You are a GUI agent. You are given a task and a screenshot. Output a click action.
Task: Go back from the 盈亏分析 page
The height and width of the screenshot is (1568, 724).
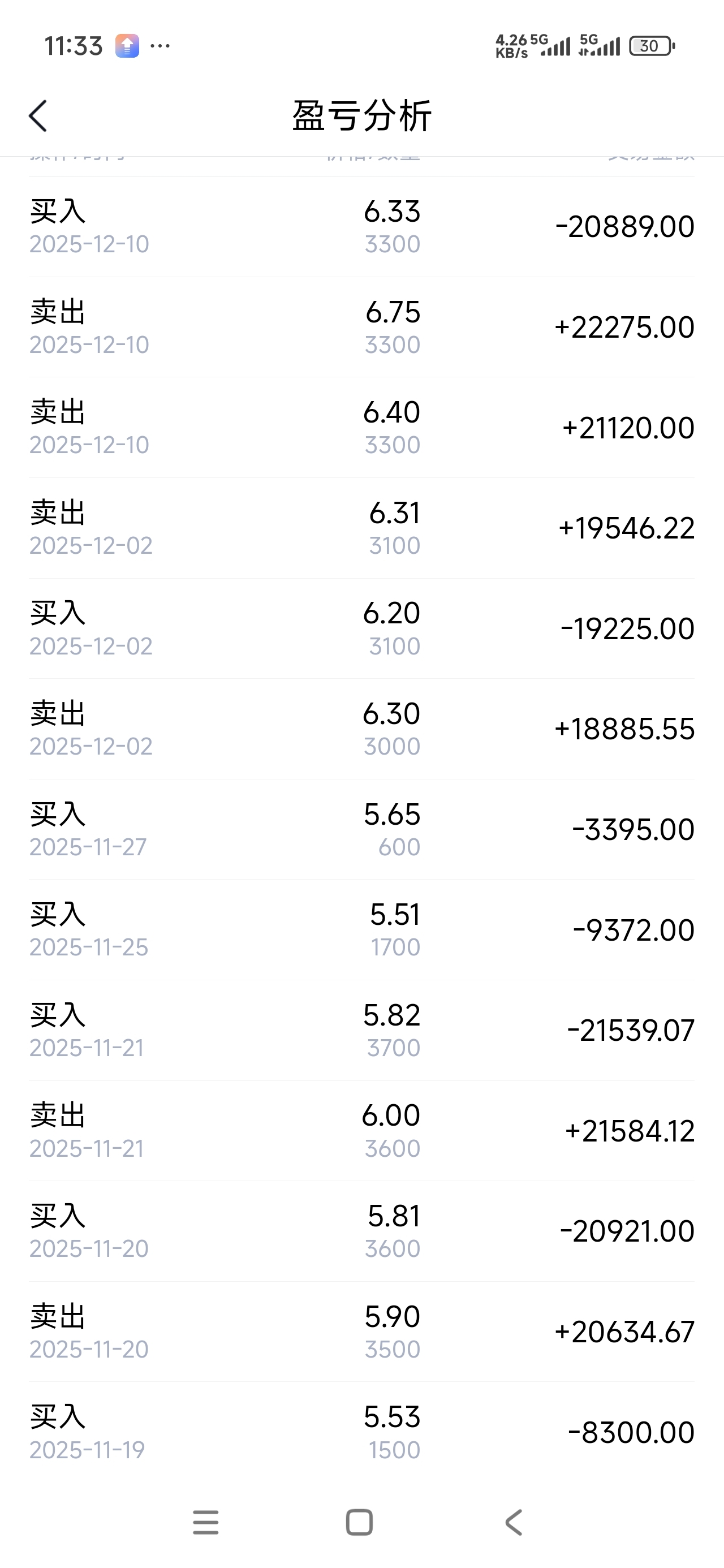(38, 115)
